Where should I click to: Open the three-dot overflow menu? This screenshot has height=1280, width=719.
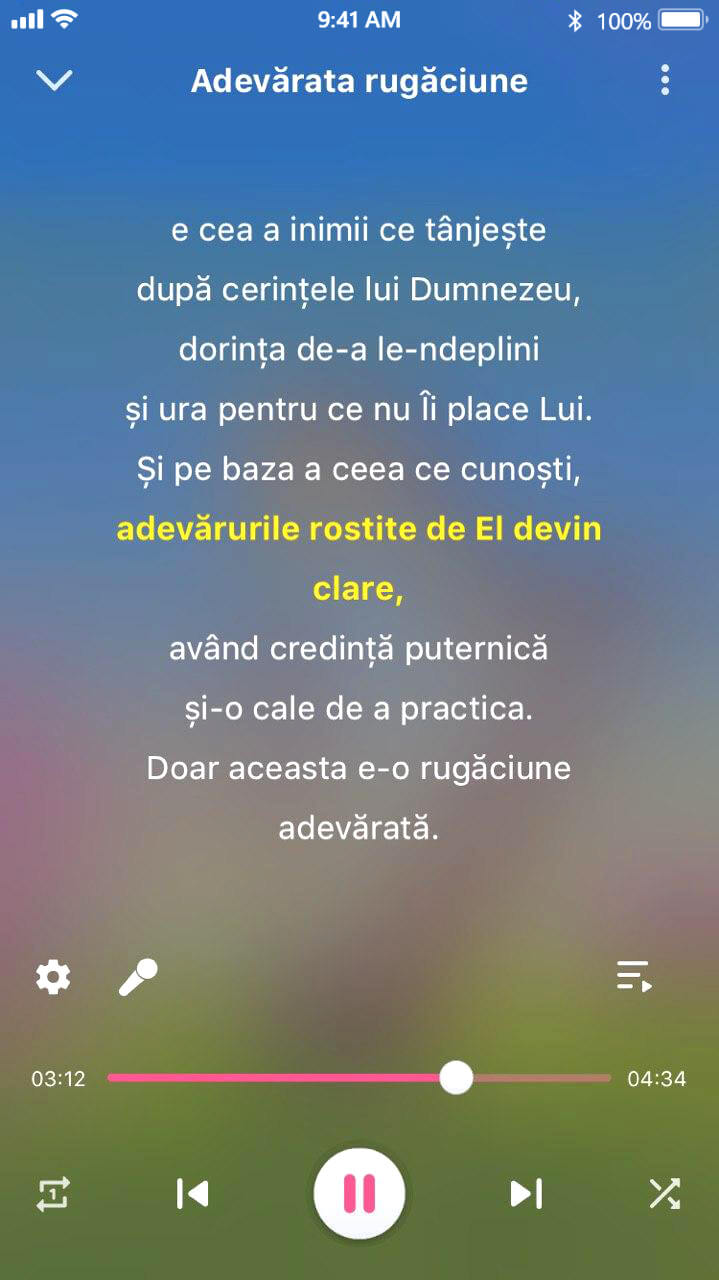click(665, 81)
